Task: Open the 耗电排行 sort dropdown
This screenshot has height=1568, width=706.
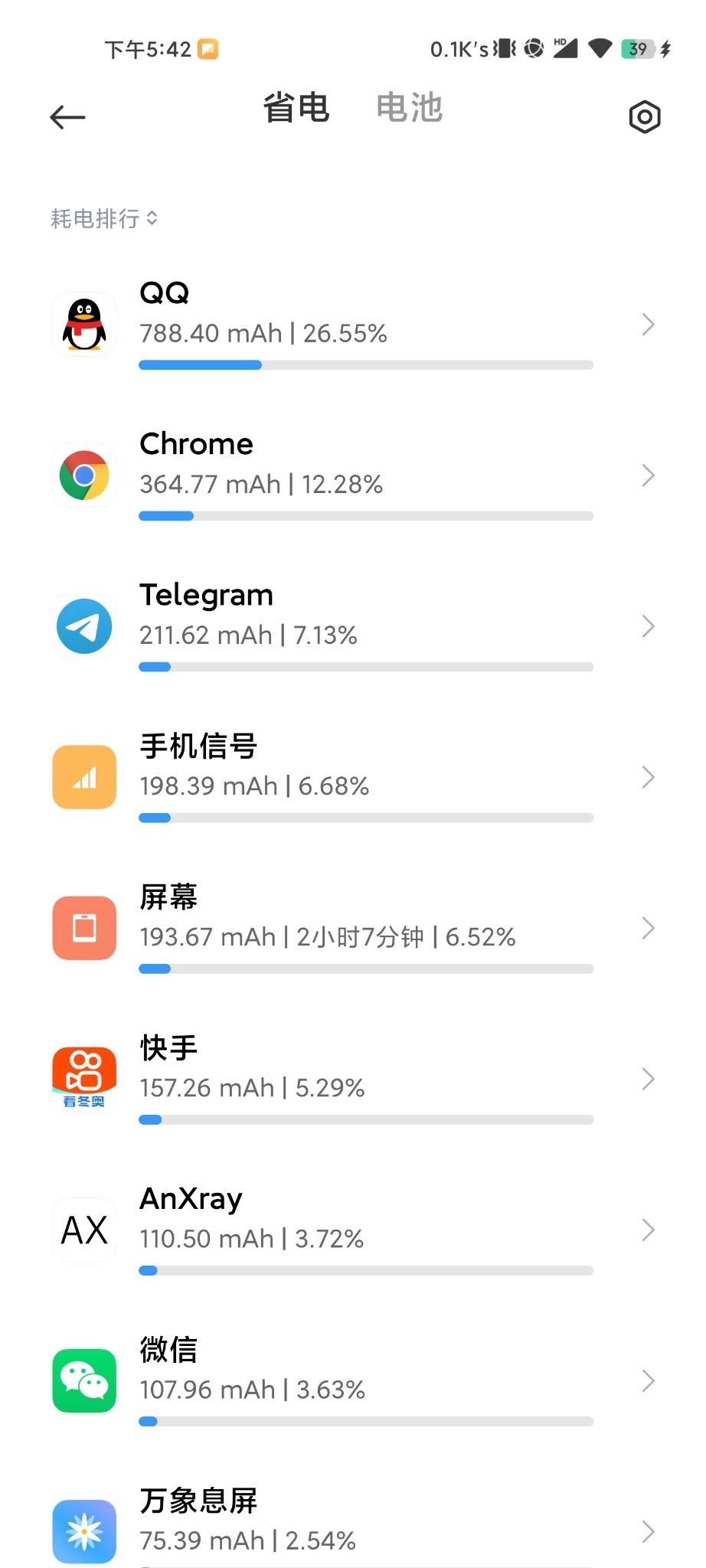Action: click(x=104, y=219)
